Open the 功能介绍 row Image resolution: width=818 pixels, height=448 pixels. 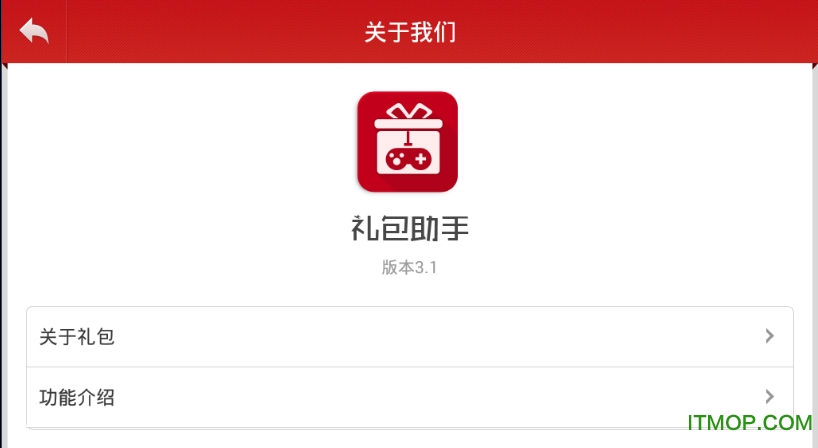coord(409,397)
